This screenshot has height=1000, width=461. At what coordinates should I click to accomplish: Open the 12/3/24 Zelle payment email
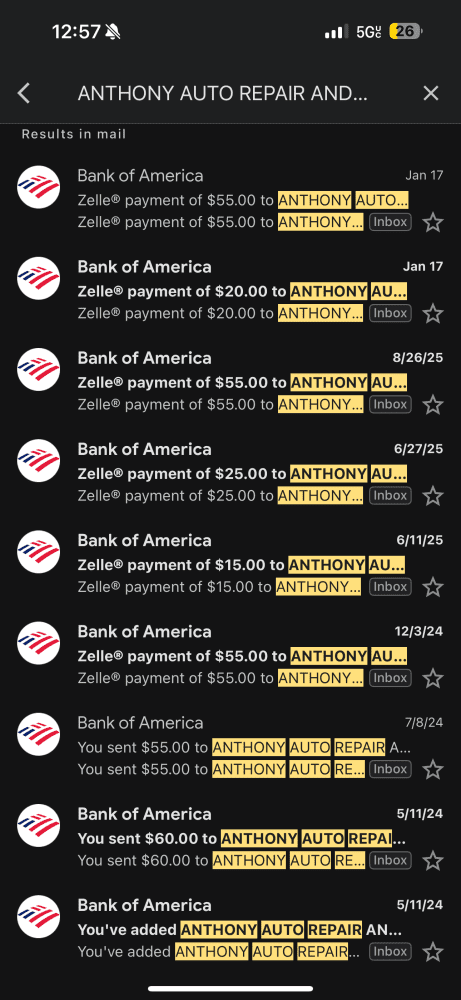pyautogui.click(x=230, y=654)
